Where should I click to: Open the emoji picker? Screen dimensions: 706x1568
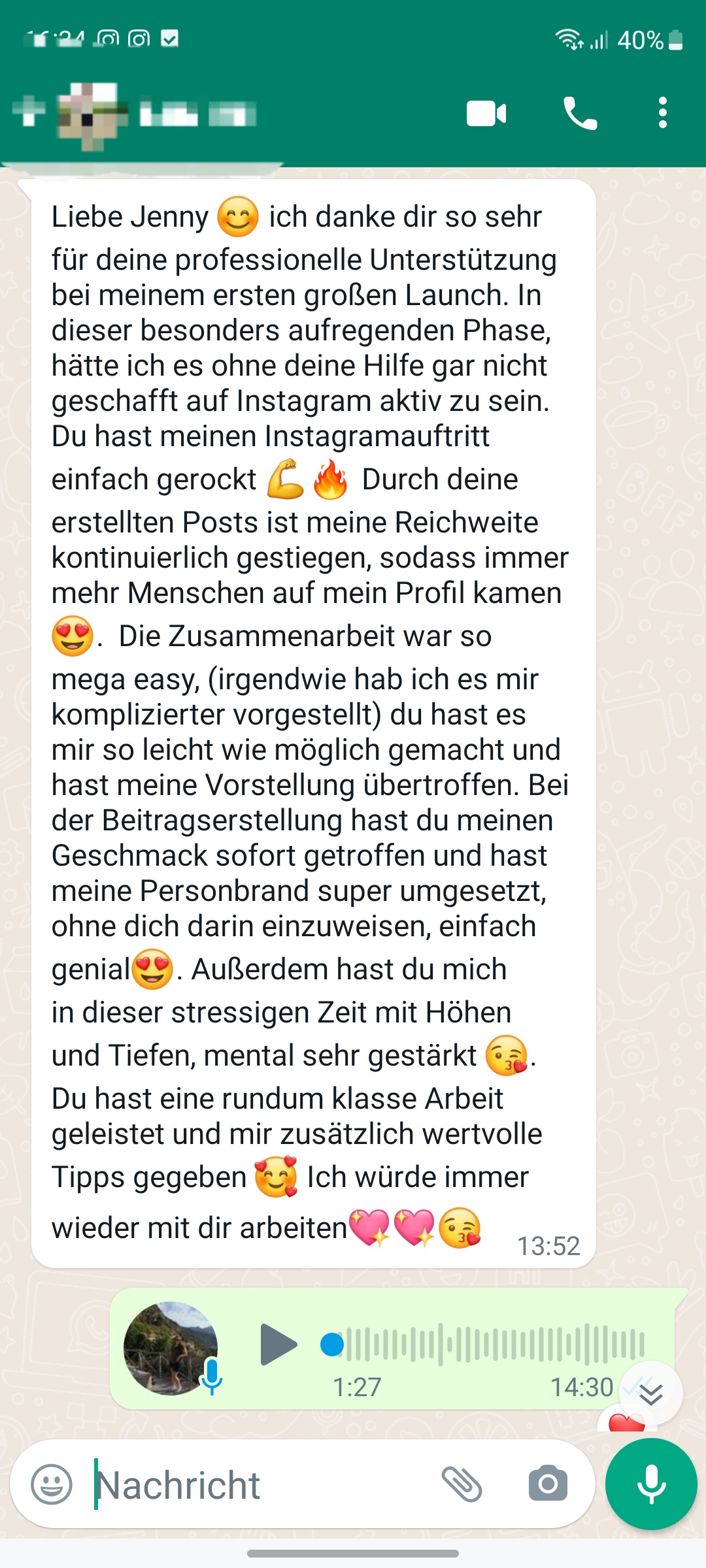tap(52, 1483)
